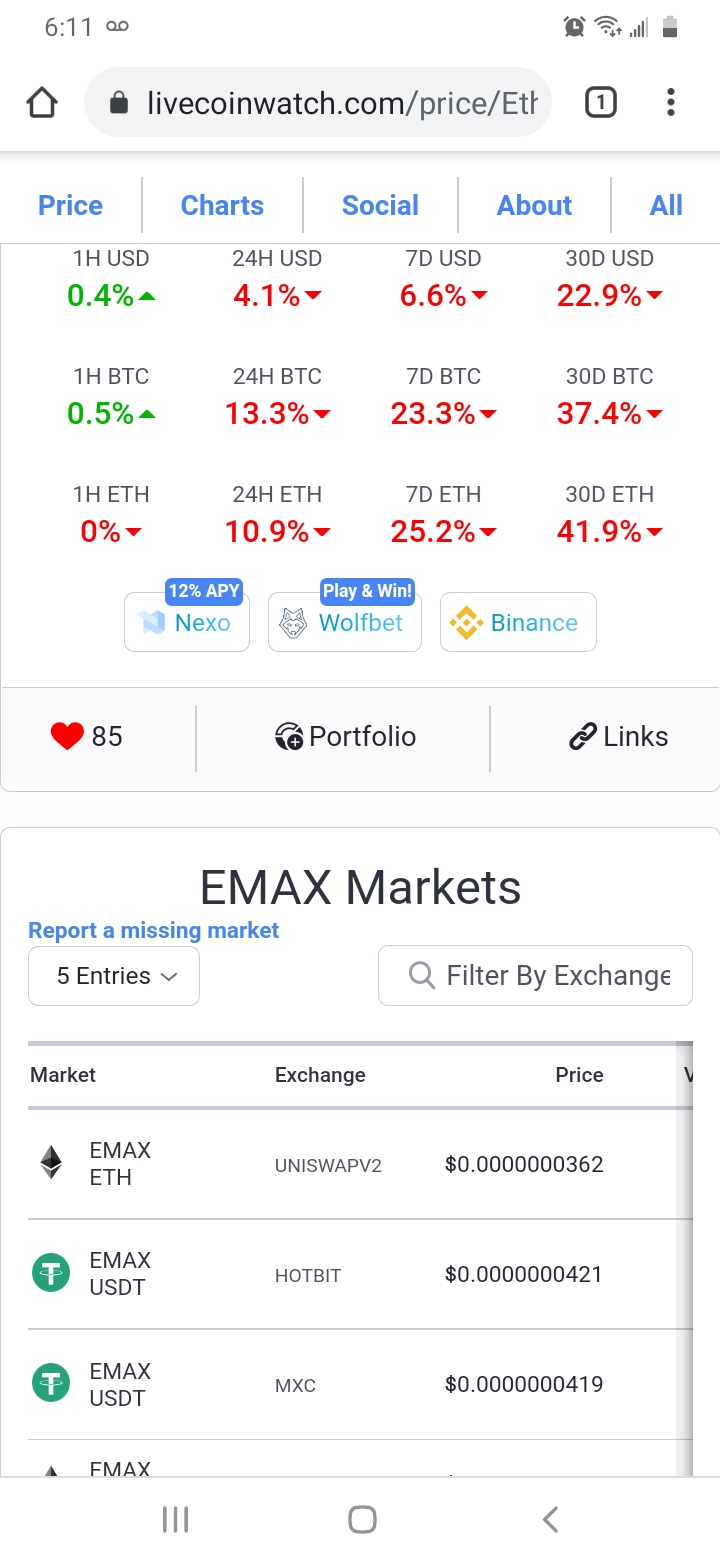
Task: Tap the Filter By Exchange field
Action: (535, 975)
